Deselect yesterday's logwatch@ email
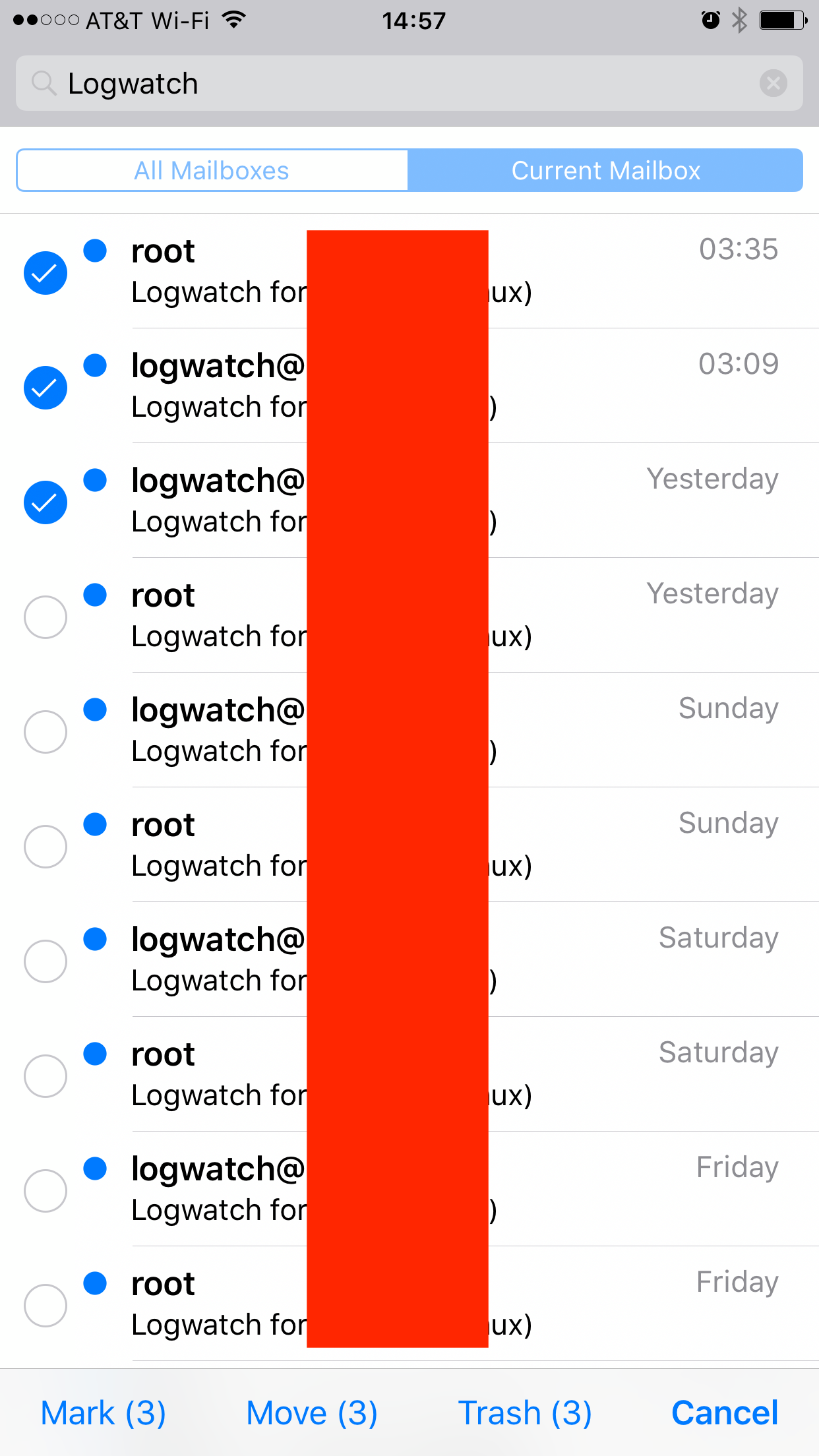This screenshot has width=819, height=1456. [x=45, y=502]
